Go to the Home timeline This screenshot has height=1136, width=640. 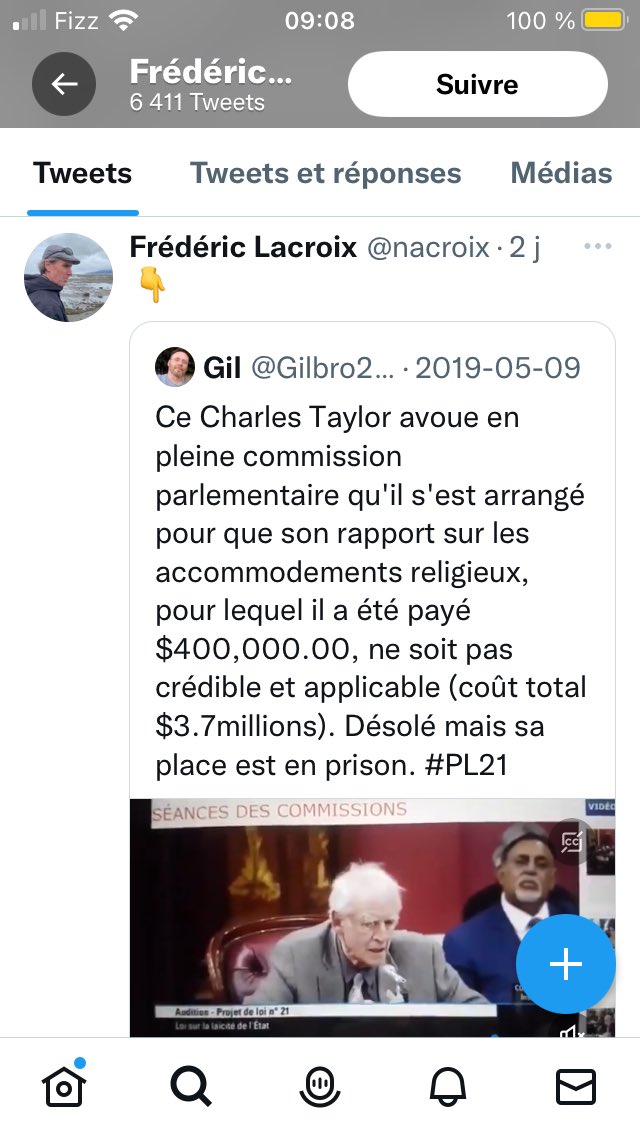tap(64, 1086)
